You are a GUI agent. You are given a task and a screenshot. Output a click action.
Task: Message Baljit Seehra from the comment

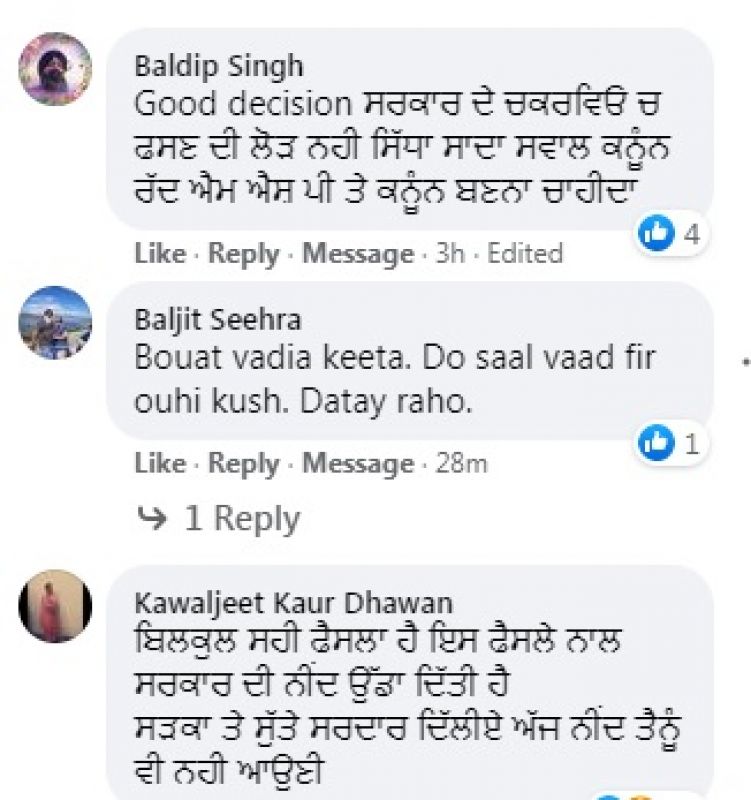357,464
